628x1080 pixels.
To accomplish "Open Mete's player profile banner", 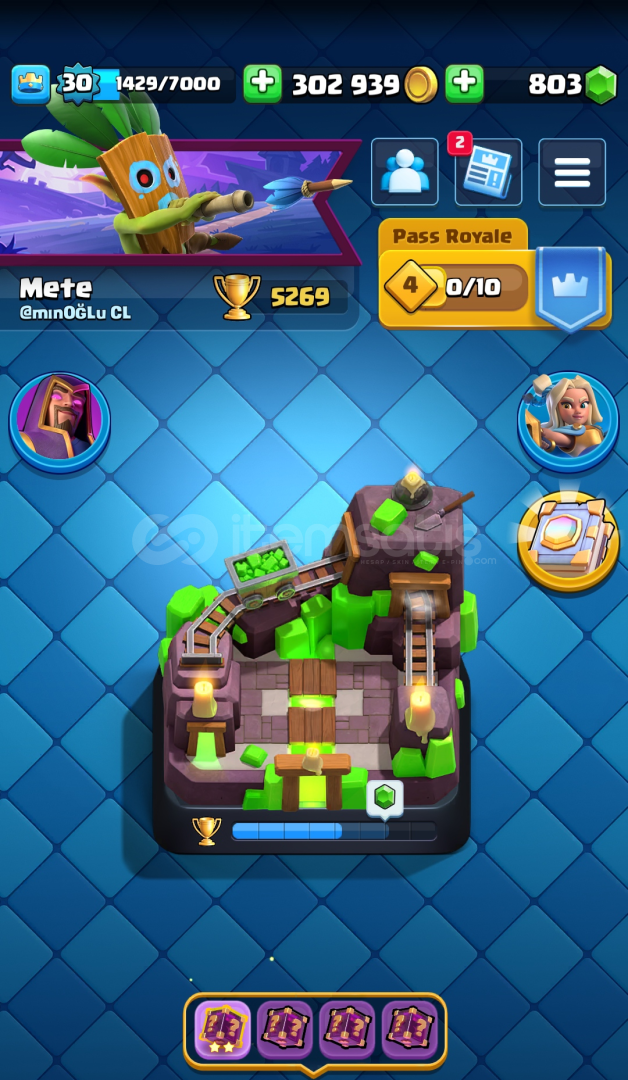I will pos(179,200).
